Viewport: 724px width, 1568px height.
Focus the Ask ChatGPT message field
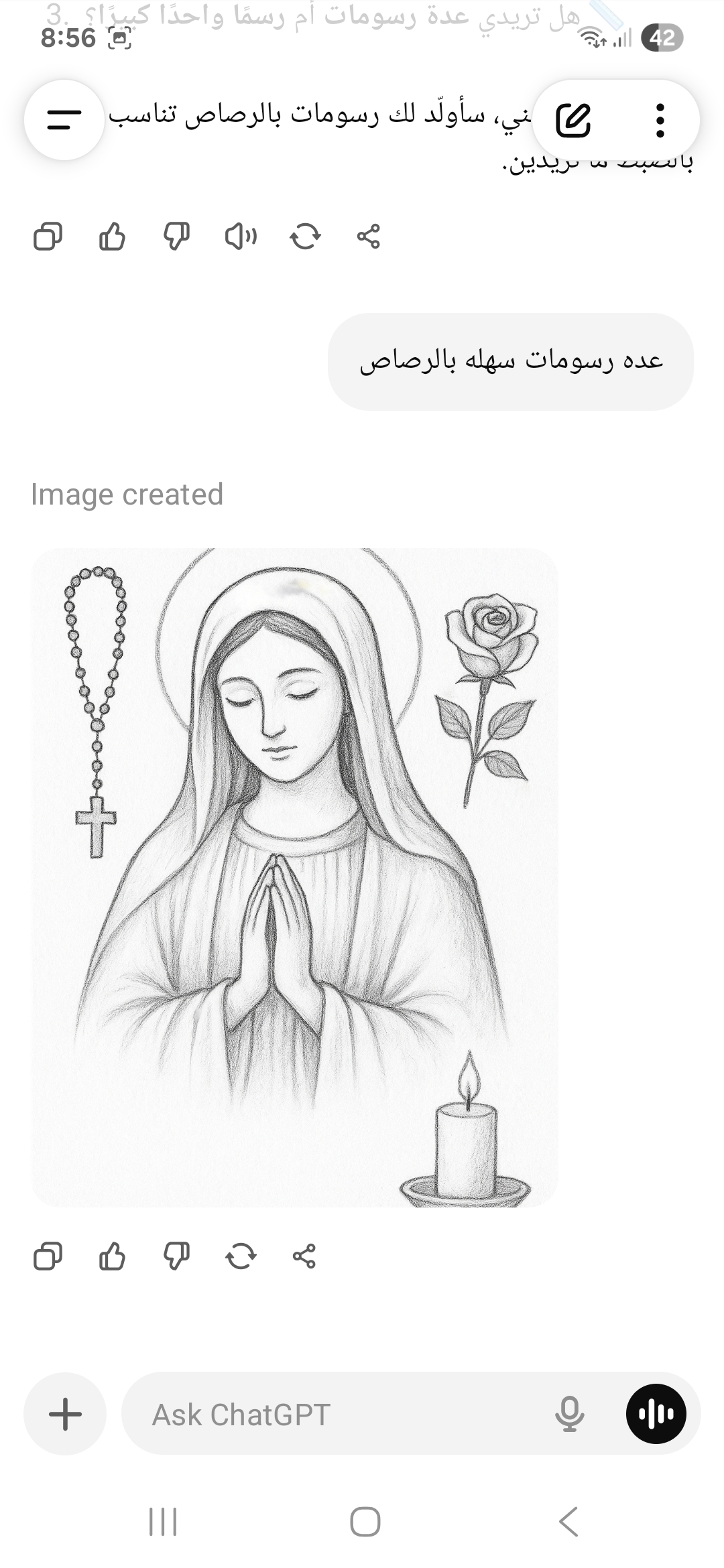point(335,1415)
